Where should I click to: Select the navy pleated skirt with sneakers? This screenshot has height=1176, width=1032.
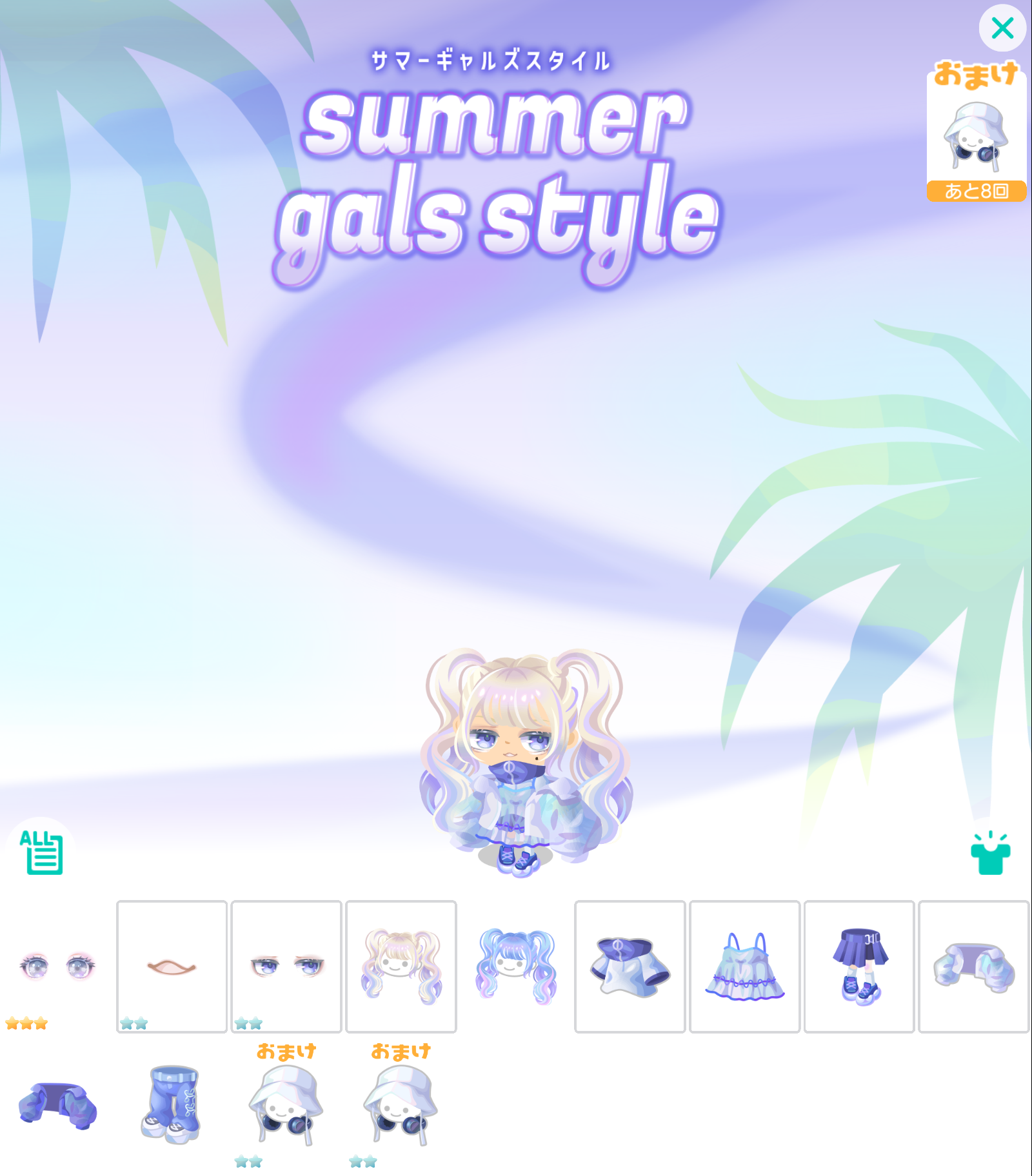click(x=859, y=966)
